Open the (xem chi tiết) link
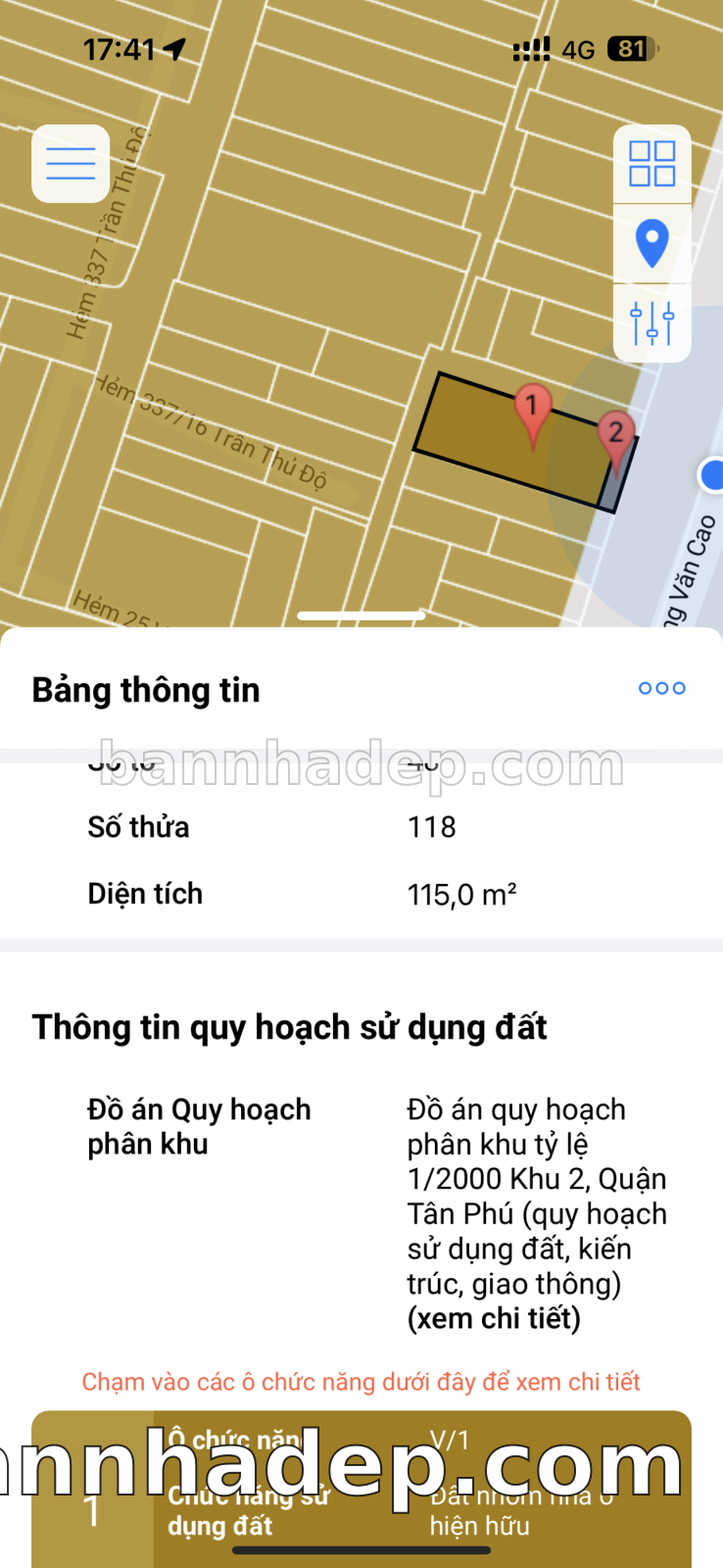This screenshot has width=723, height=1568. 494,1319
